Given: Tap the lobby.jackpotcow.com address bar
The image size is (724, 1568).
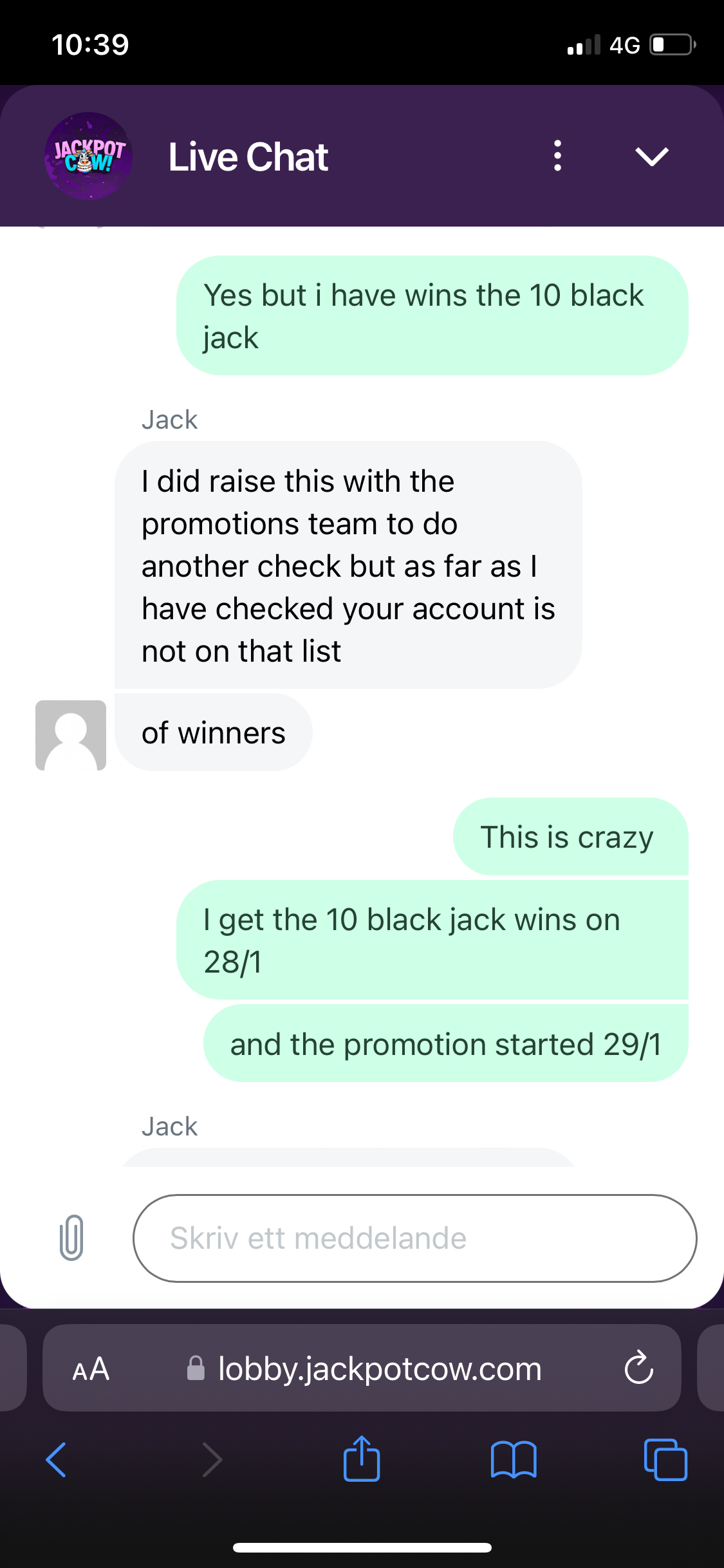Looking at the screenshot, I should pyautogui.click(x=380, y=1368).
